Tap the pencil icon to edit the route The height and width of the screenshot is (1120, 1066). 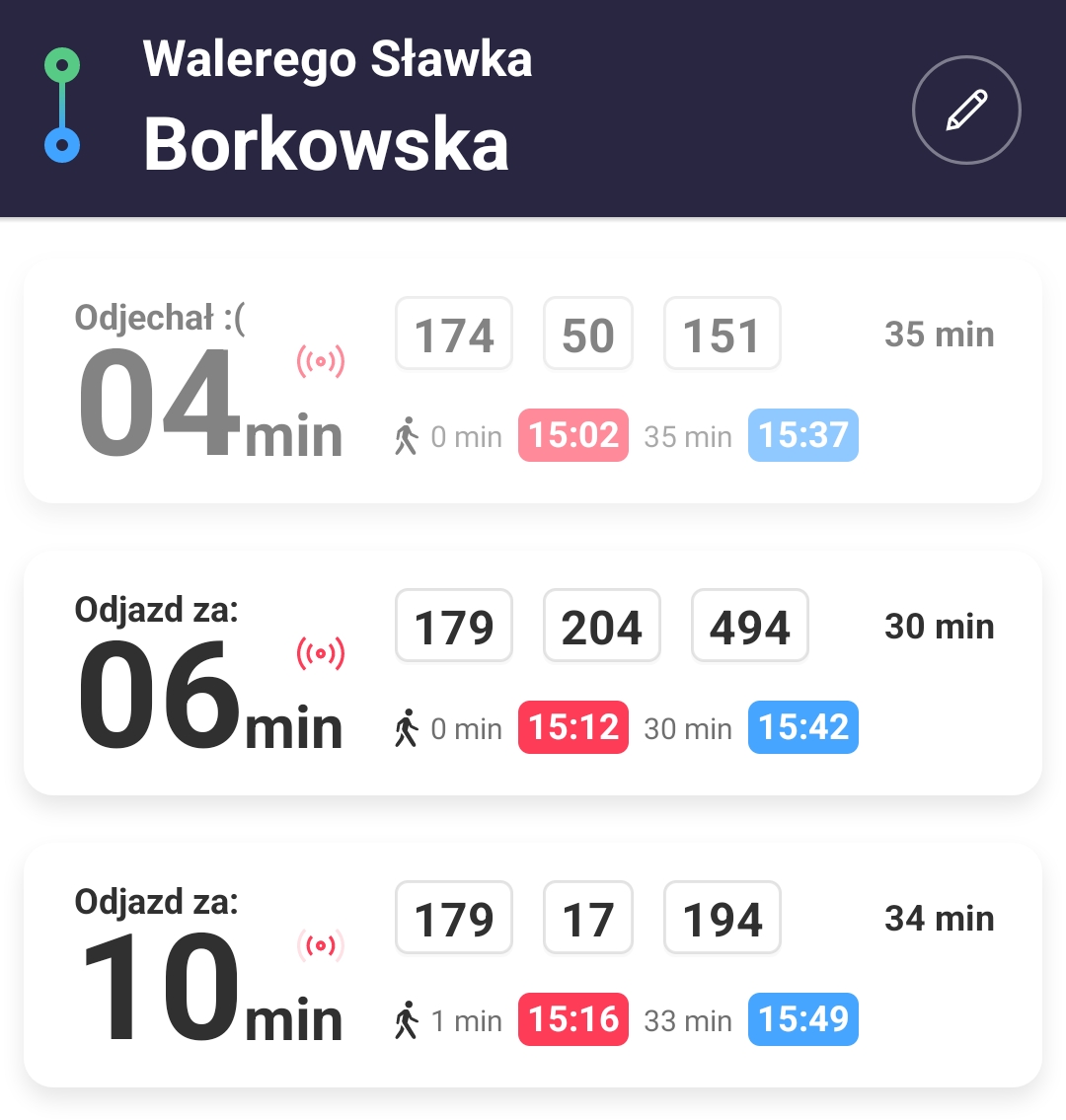click(965, 110)
